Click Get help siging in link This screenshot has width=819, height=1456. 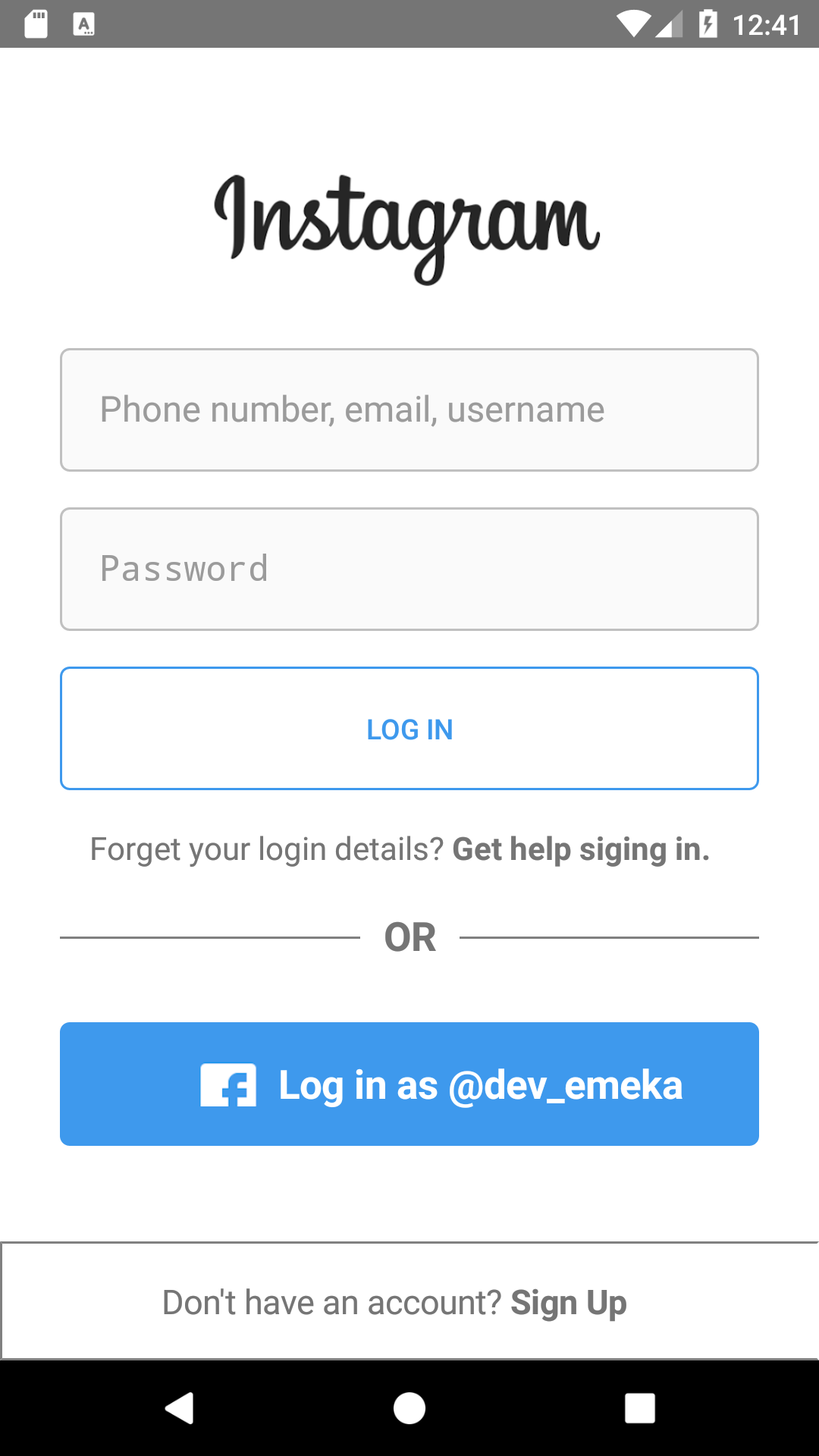581,849
